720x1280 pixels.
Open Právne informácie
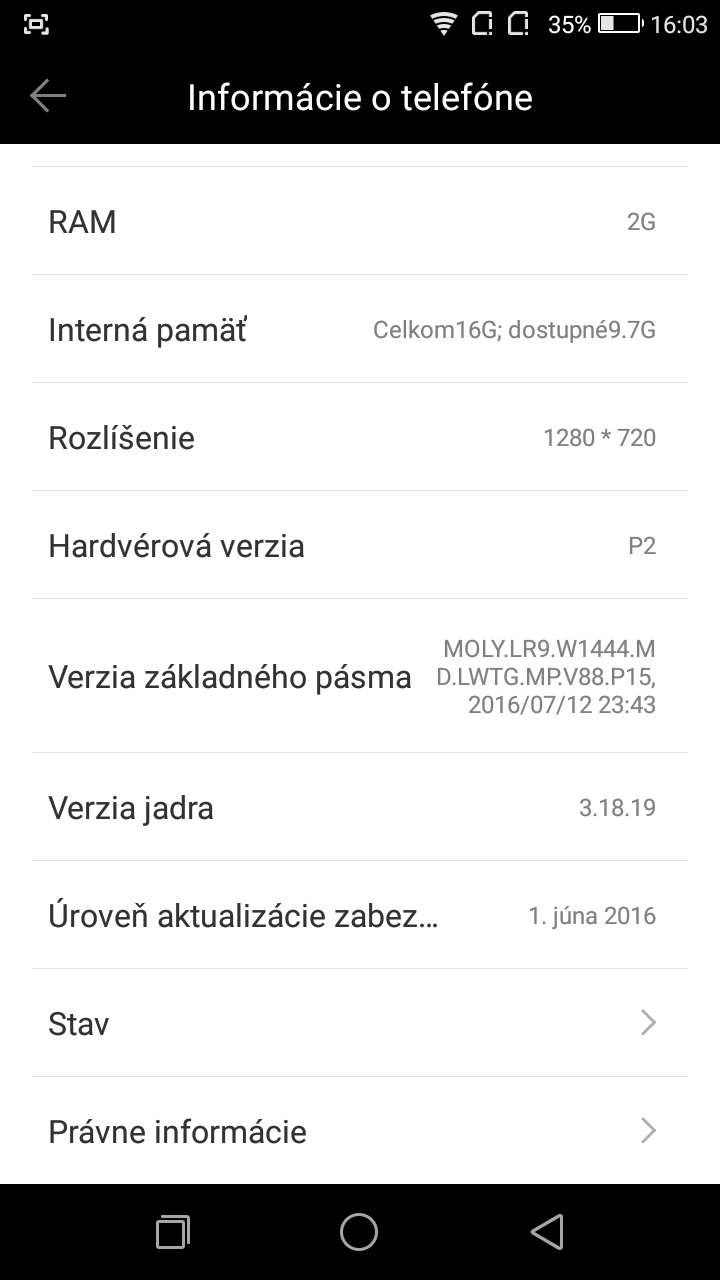pos(360,1131)
